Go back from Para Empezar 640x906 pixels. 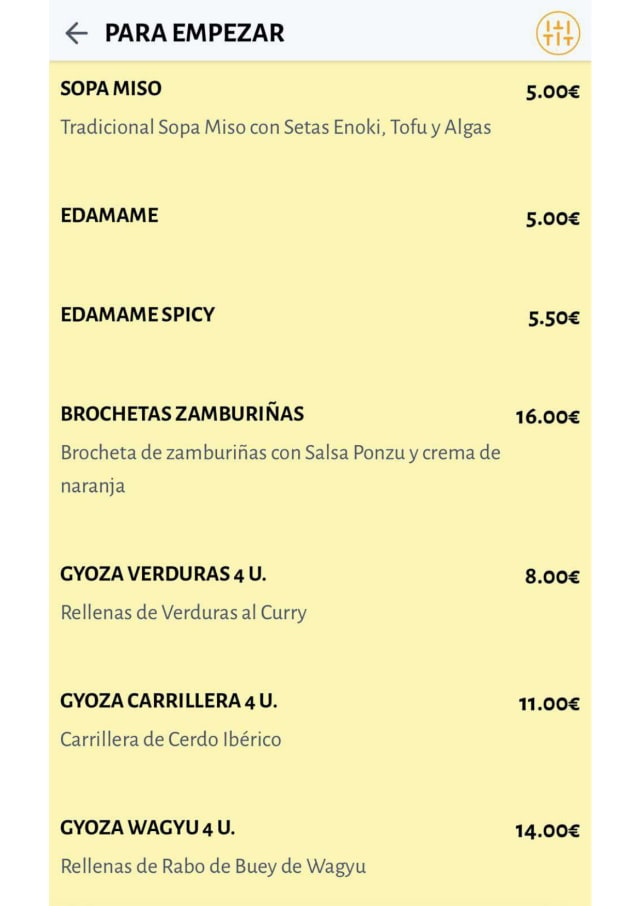76,33
